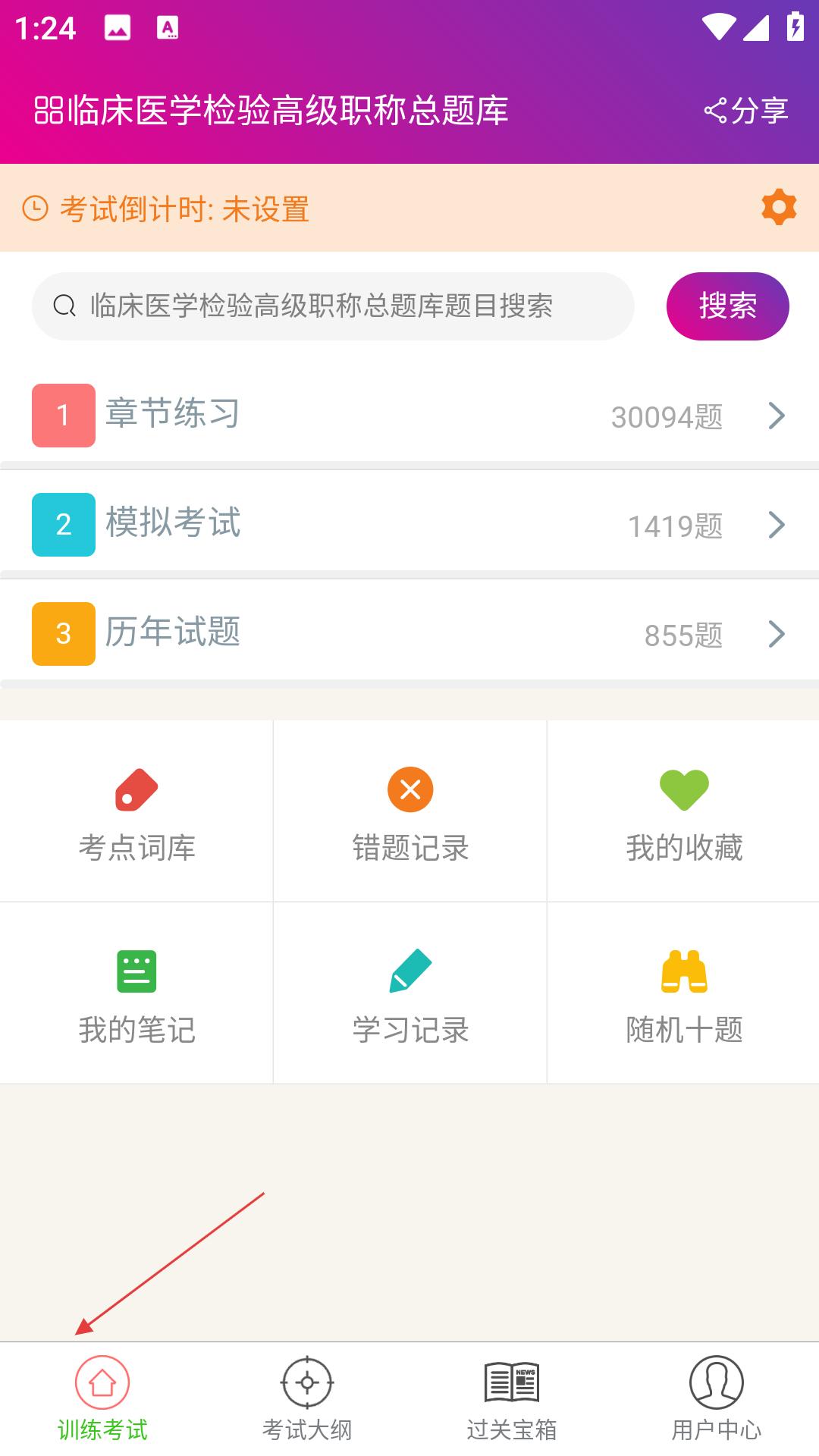Open 历年试题 past exam questions

409,634
